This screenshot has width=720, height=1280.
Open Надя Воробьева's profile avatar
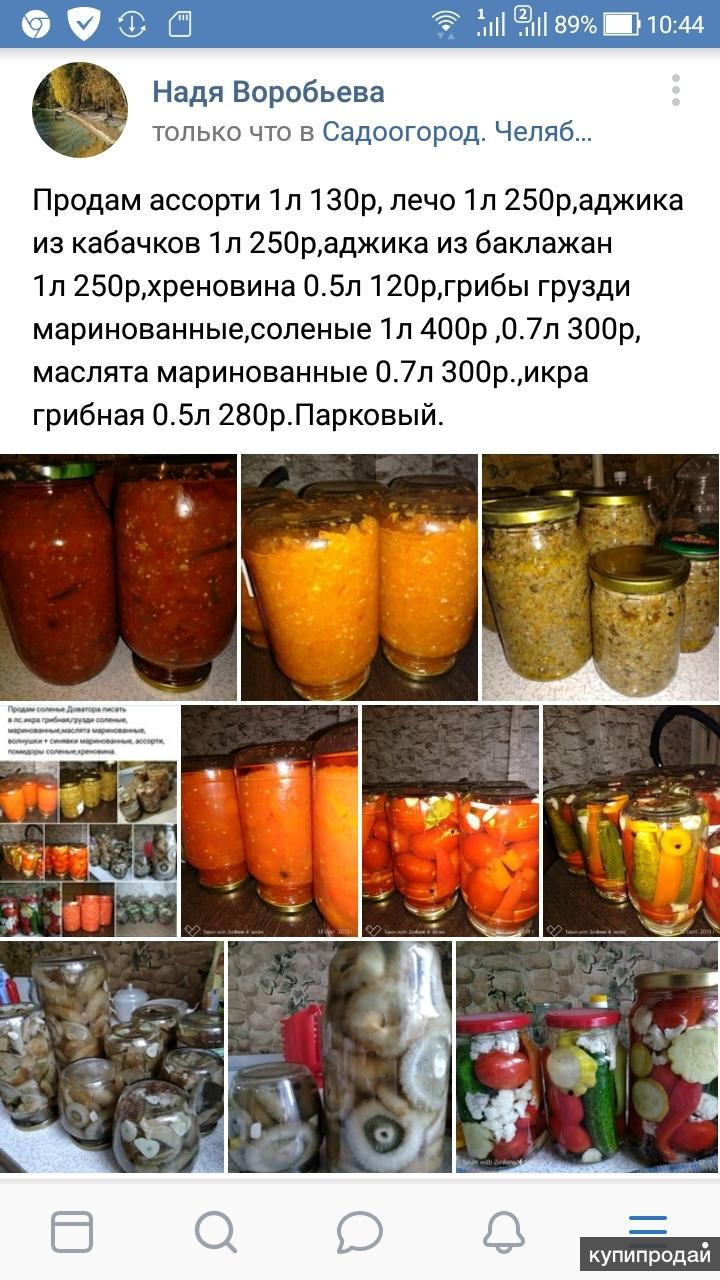click(80, 110)
